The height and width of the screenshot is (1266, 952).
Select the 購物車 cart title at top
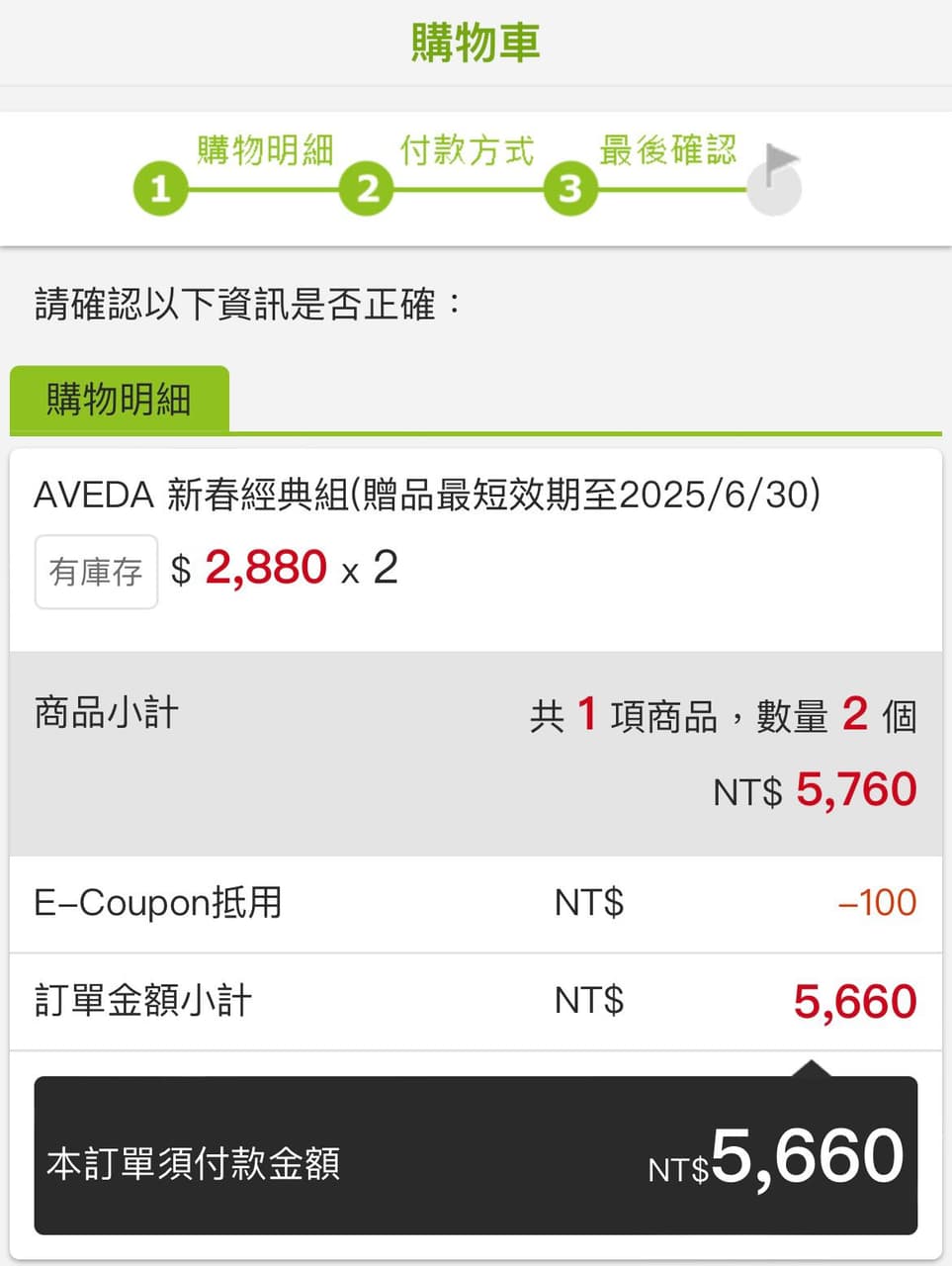476,43
